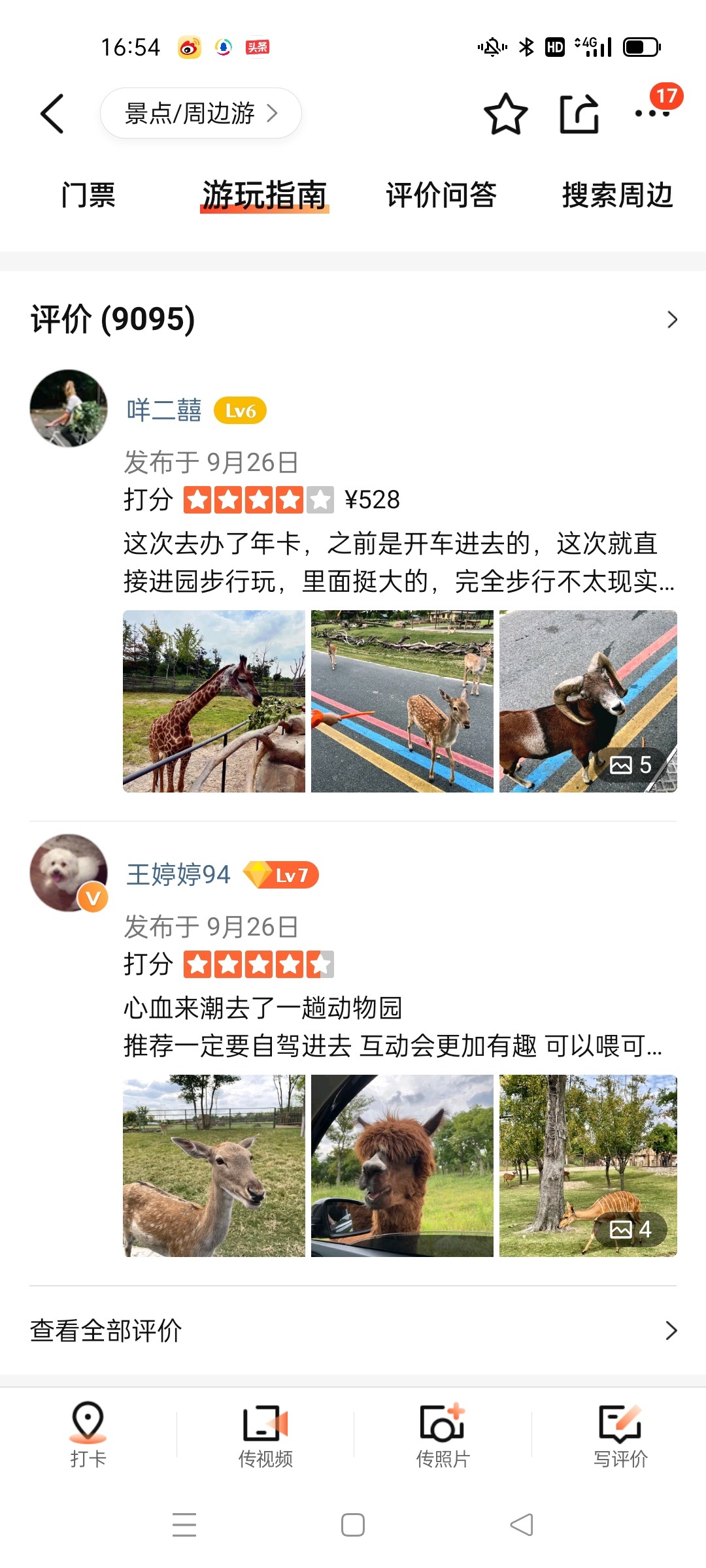Share this attraction page
This screenshot has width=706, height=1568.
pos(579,114)
